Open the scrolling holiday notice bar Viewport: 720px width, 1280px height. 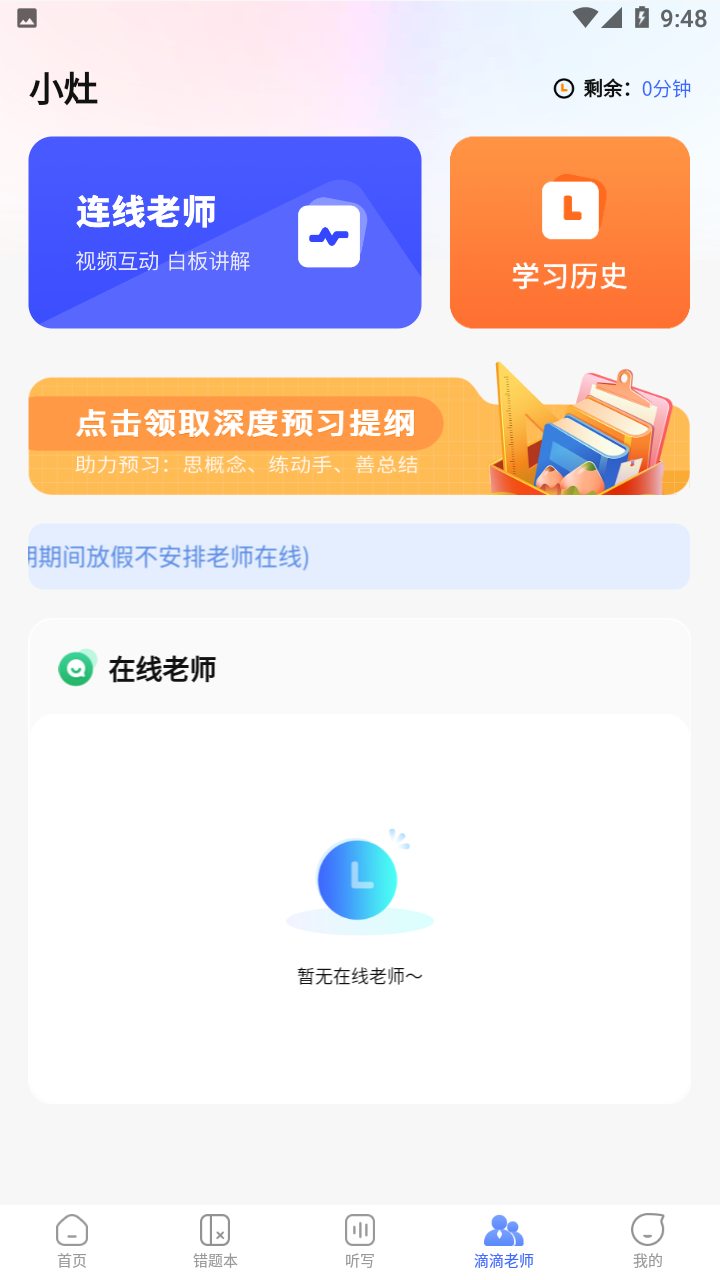358,556
